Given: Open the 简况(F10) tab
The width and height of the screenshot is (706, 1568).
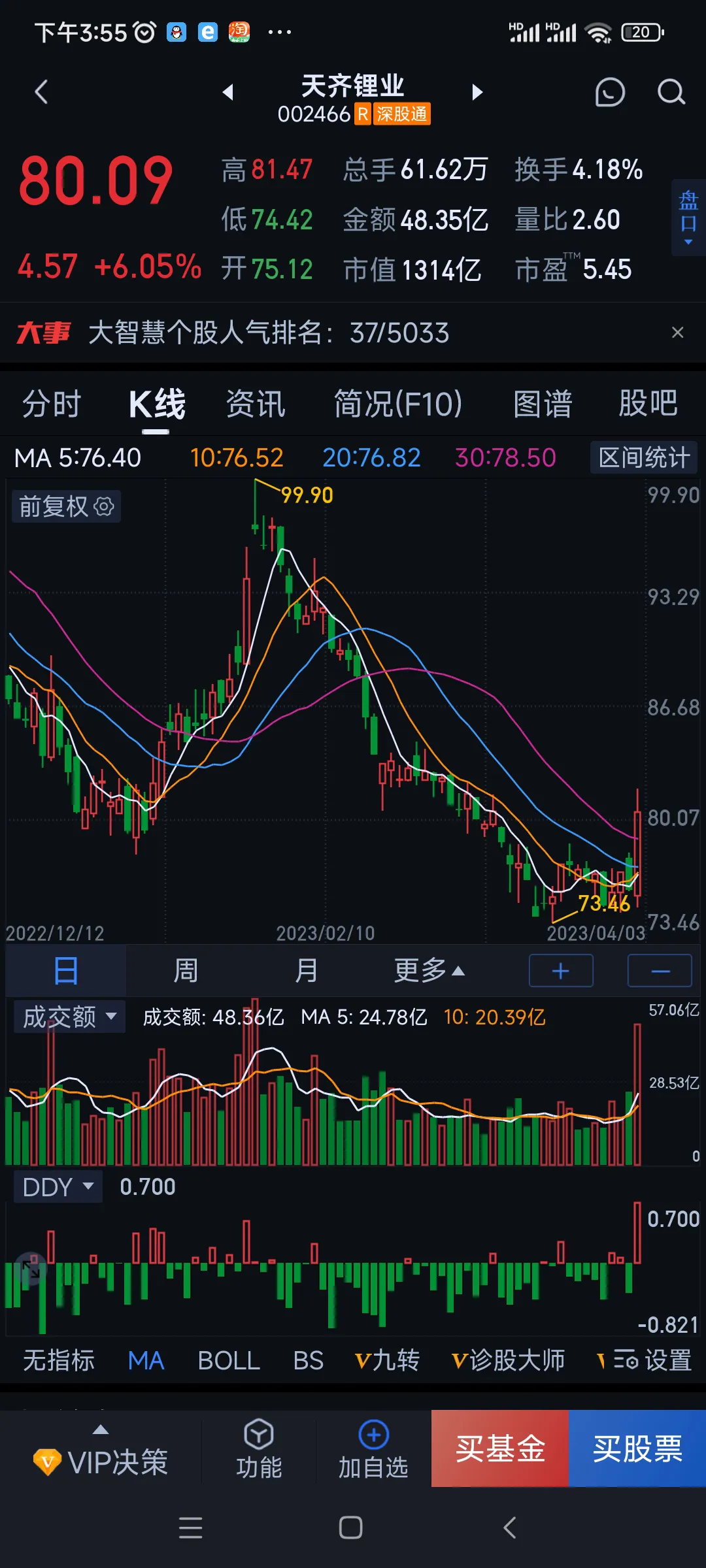Looking at the screenshot, I should click(398, 404).
